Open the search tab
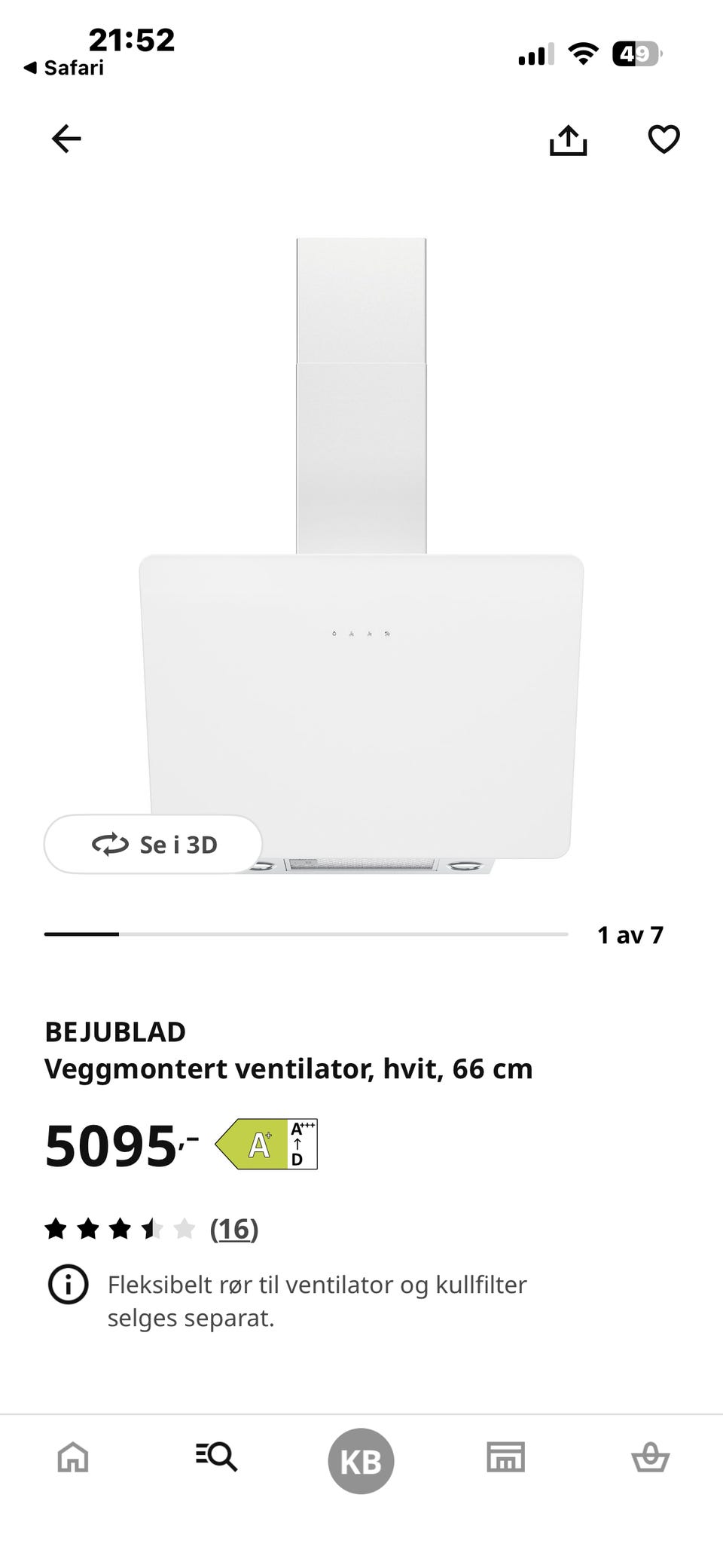 point(217,1457)
